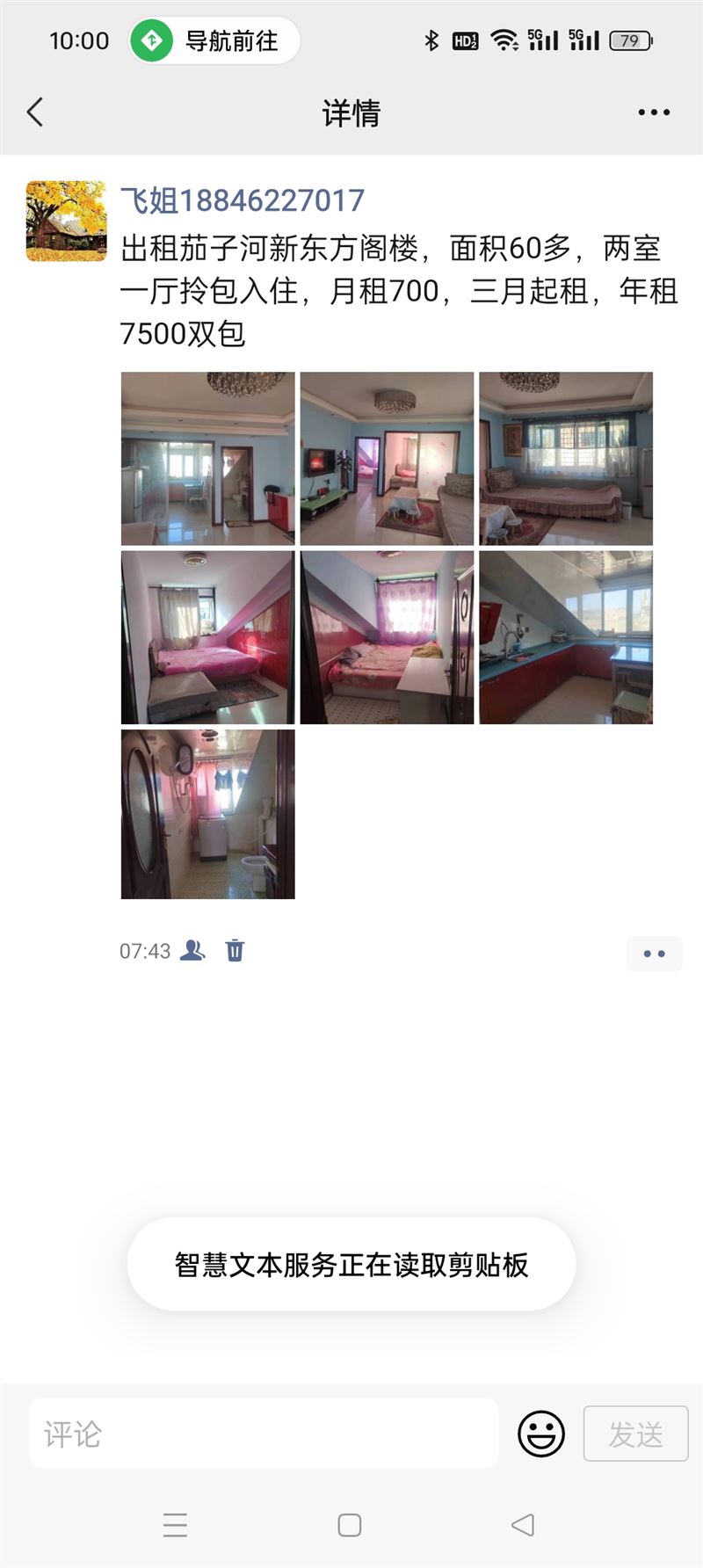The image size is (703, 1568).
Task: Go back from the 详情 page
Action: click(35, 113)
